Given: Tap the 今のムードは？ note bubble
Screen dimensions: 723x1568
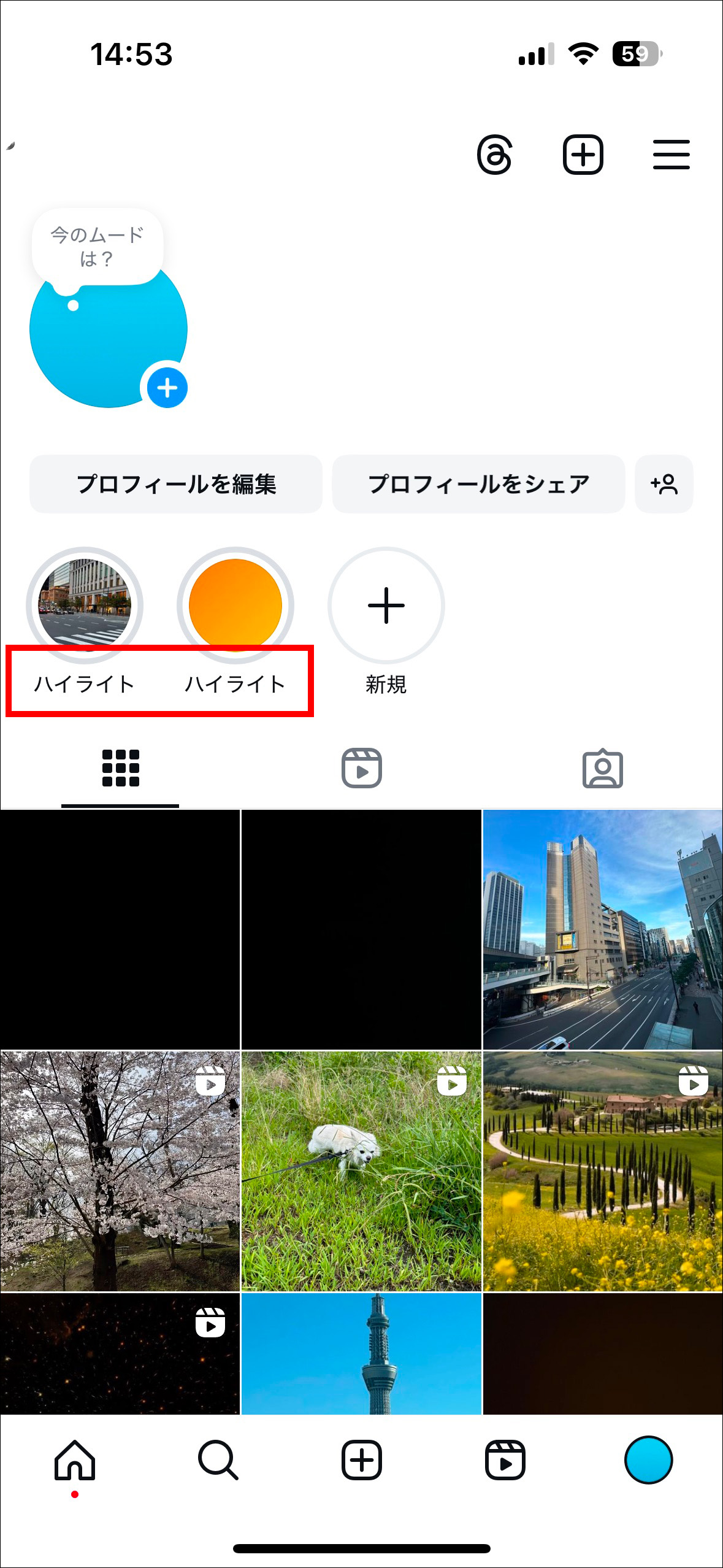Looking at the screenshot, I should [x=97, y=247].
